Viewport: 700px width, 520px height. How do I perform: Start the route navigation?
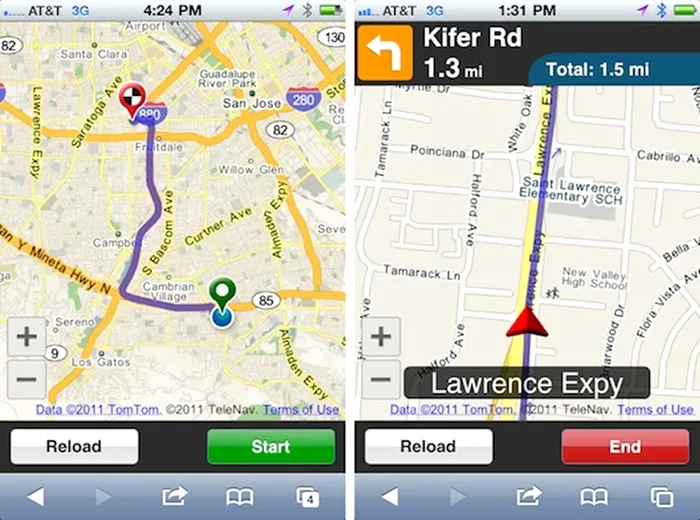click(270, 447)
